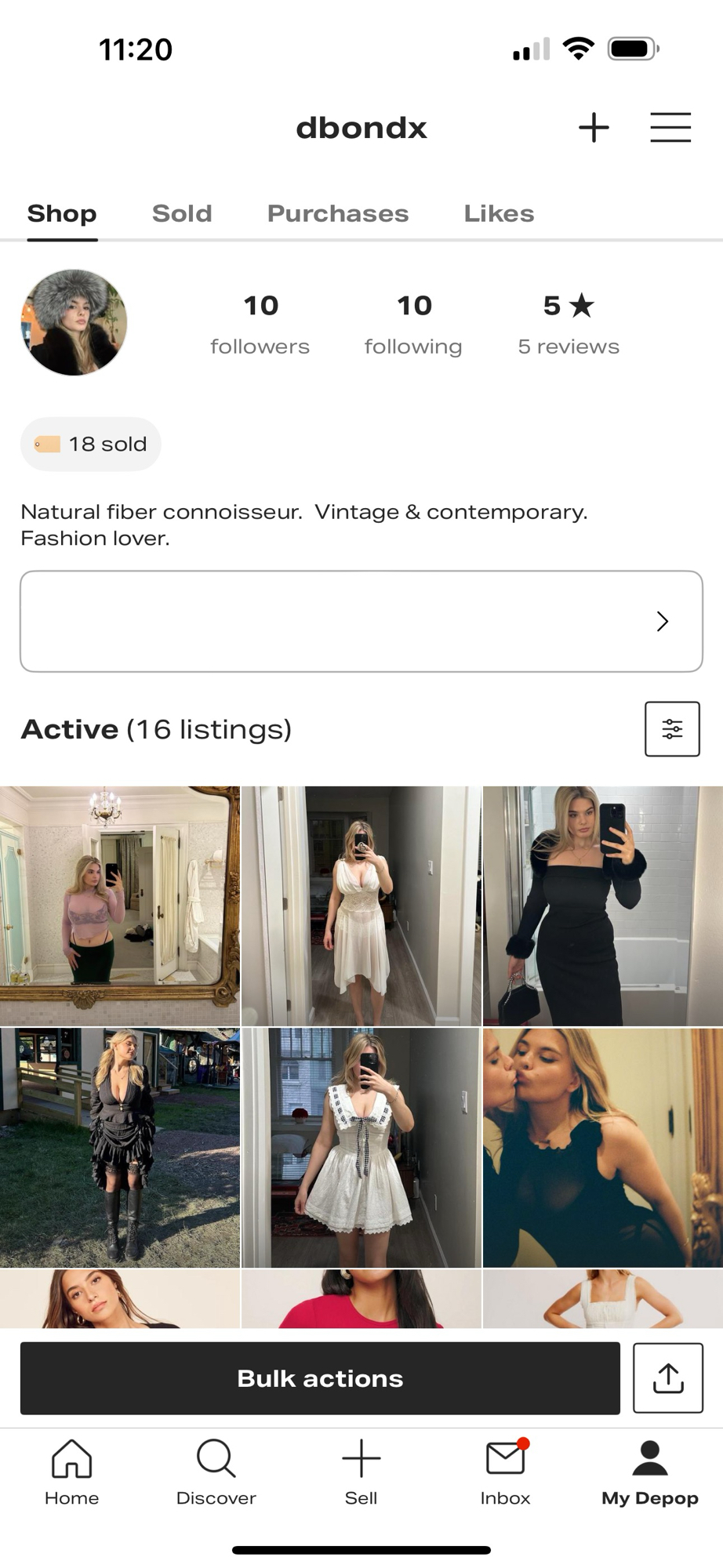Open the empty card with the chevron
Viewport: 723px width, 1568px height.
(x=361, y=621)
